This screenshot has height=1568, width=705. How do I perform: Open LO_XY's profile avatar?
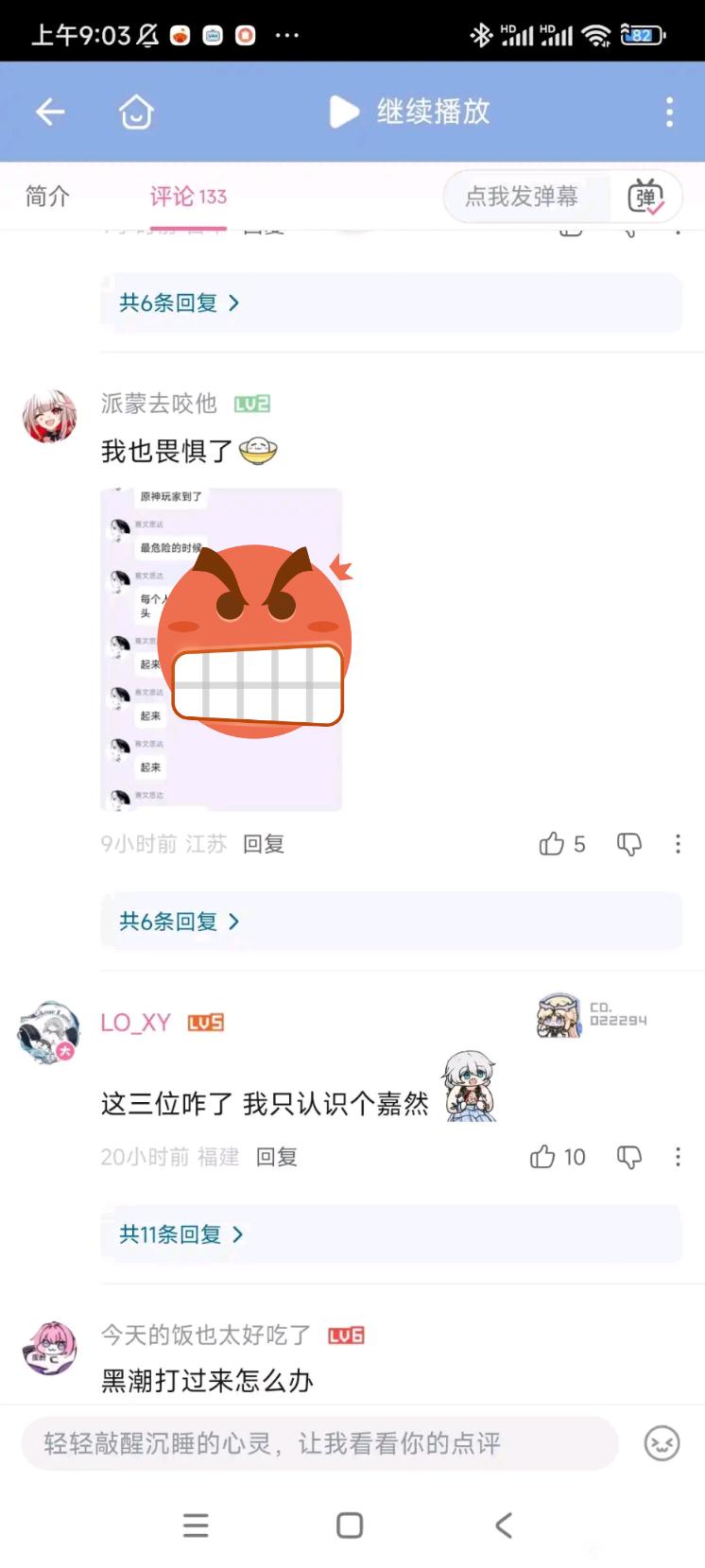click(49, 1032)
